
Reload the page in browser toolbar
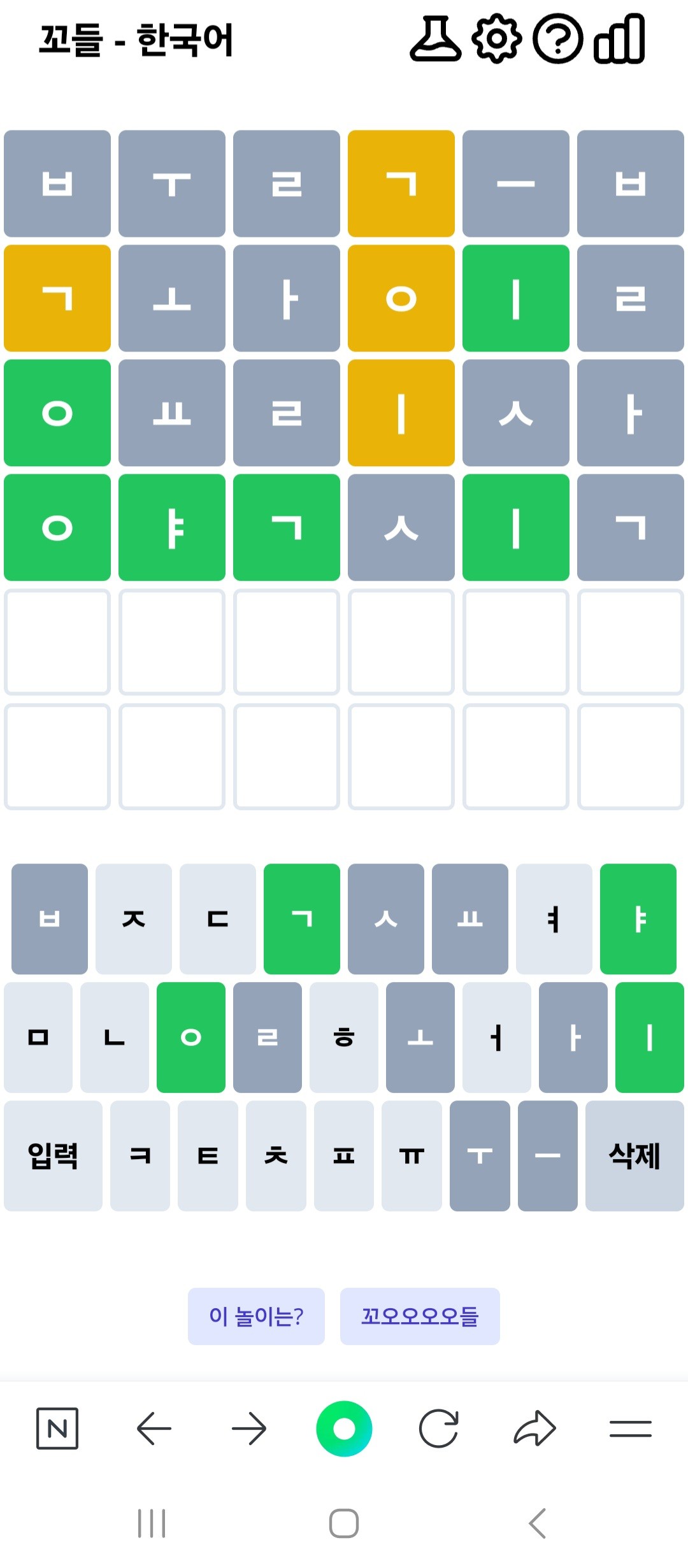pos(439,1429)
